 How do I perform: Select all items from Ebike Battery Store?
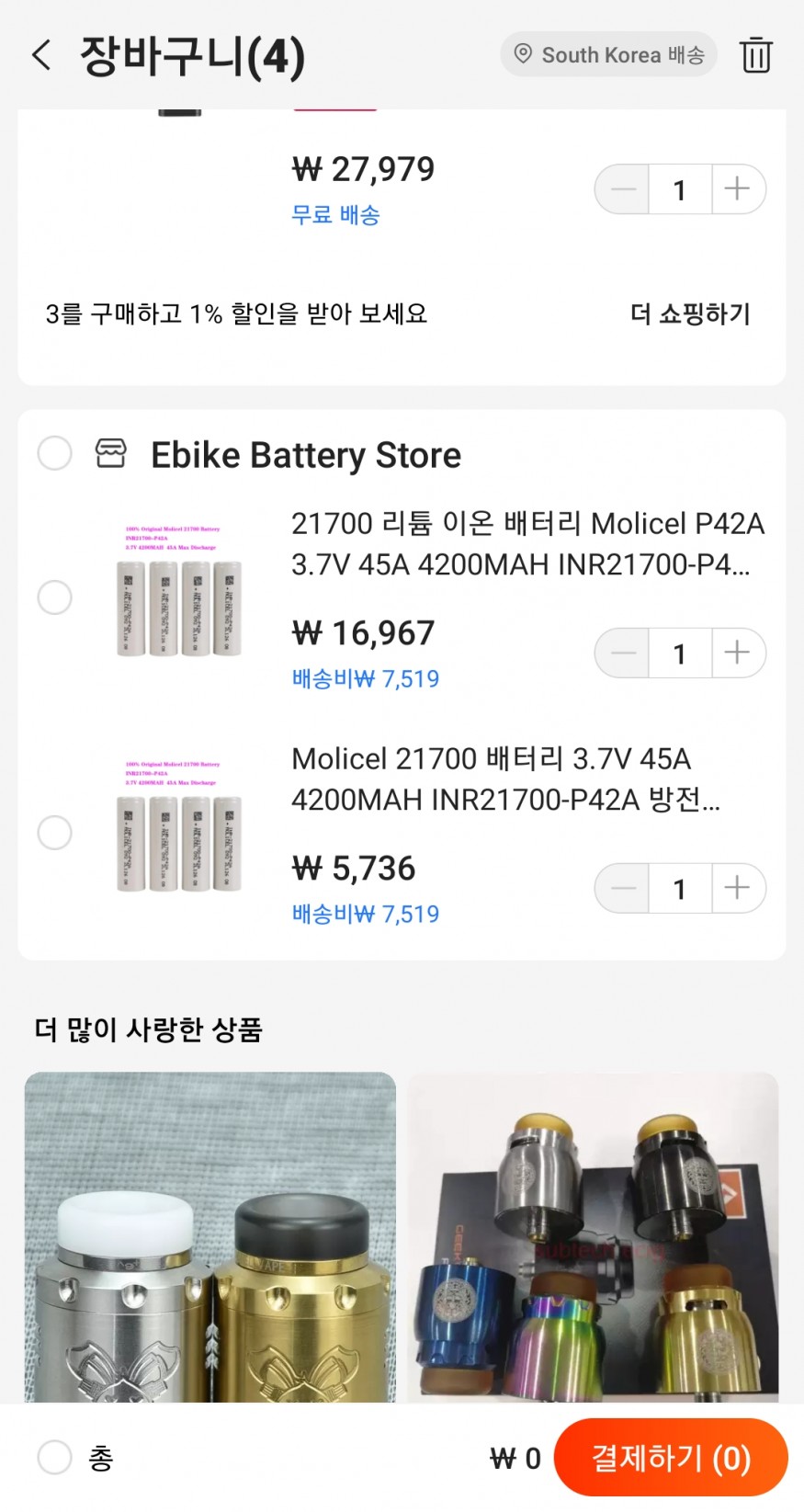tap(54, 453)
